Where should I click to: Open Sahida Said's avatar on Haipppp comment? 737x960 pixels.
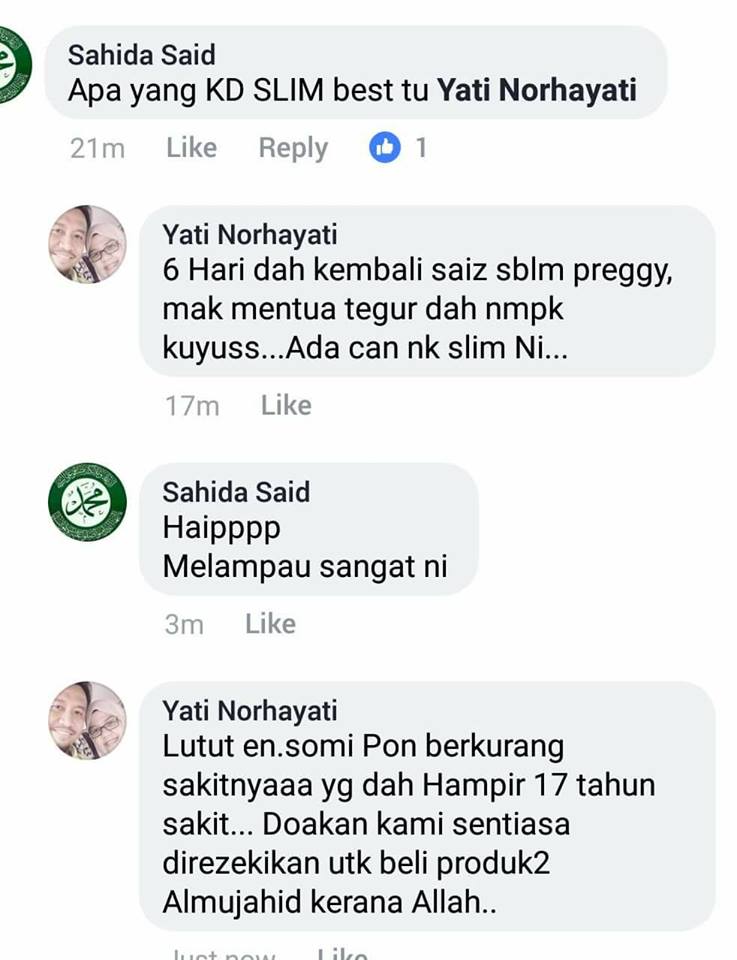click(87, 502)
